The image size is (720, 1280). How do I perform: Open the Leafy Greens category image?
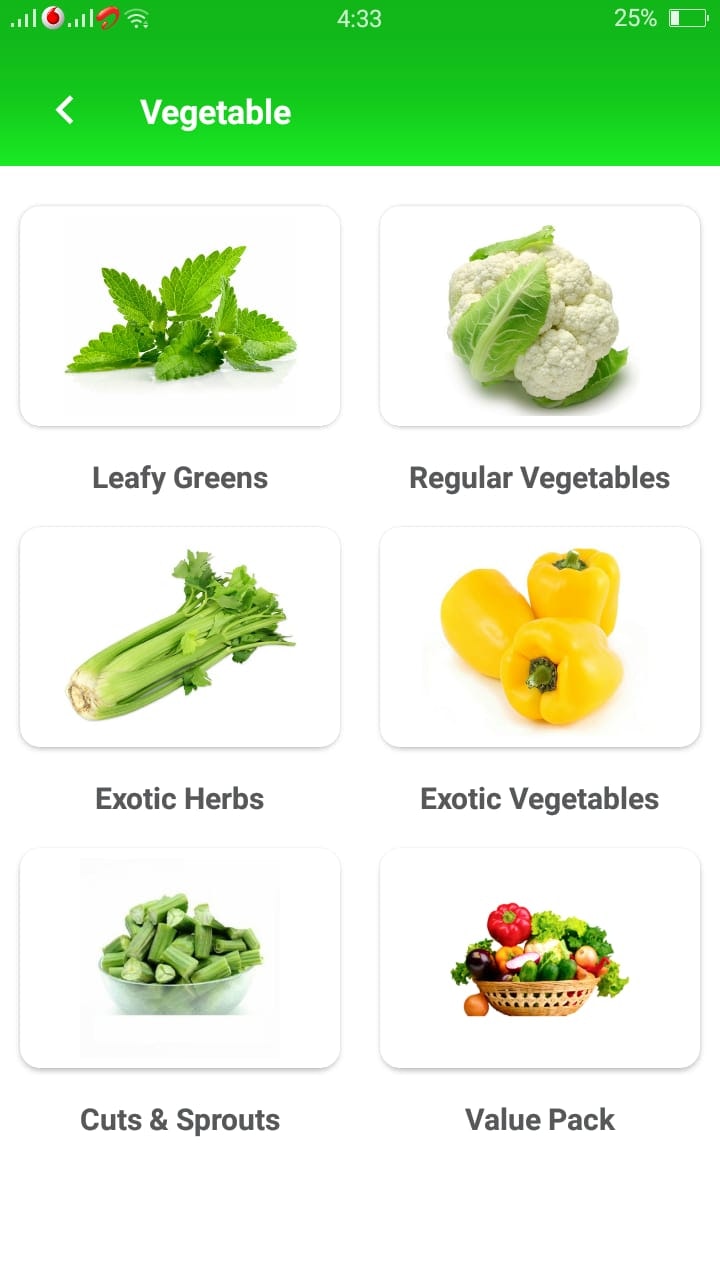[x=179, y=315]
